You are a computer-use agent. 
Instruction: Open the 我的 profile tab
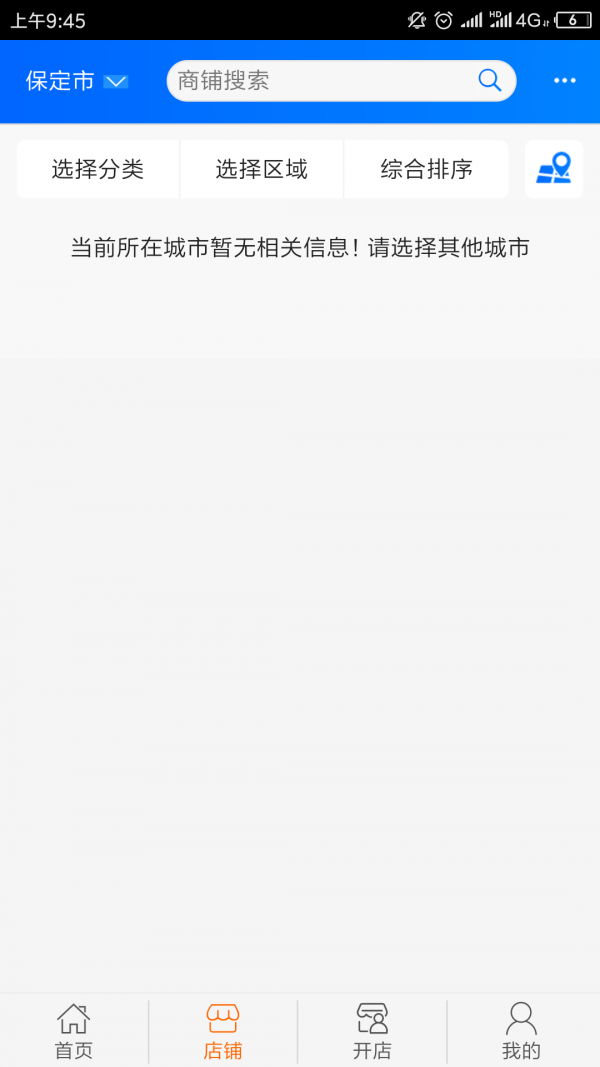(521, 1031)
